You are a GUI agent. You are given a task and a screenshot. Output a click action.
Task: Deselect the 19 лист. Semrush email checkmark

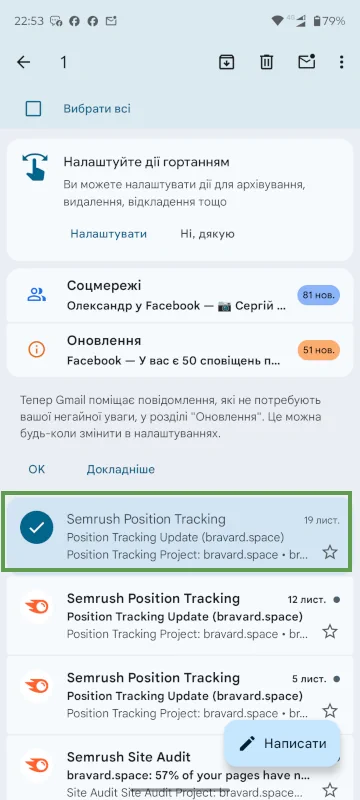(37, 528)
